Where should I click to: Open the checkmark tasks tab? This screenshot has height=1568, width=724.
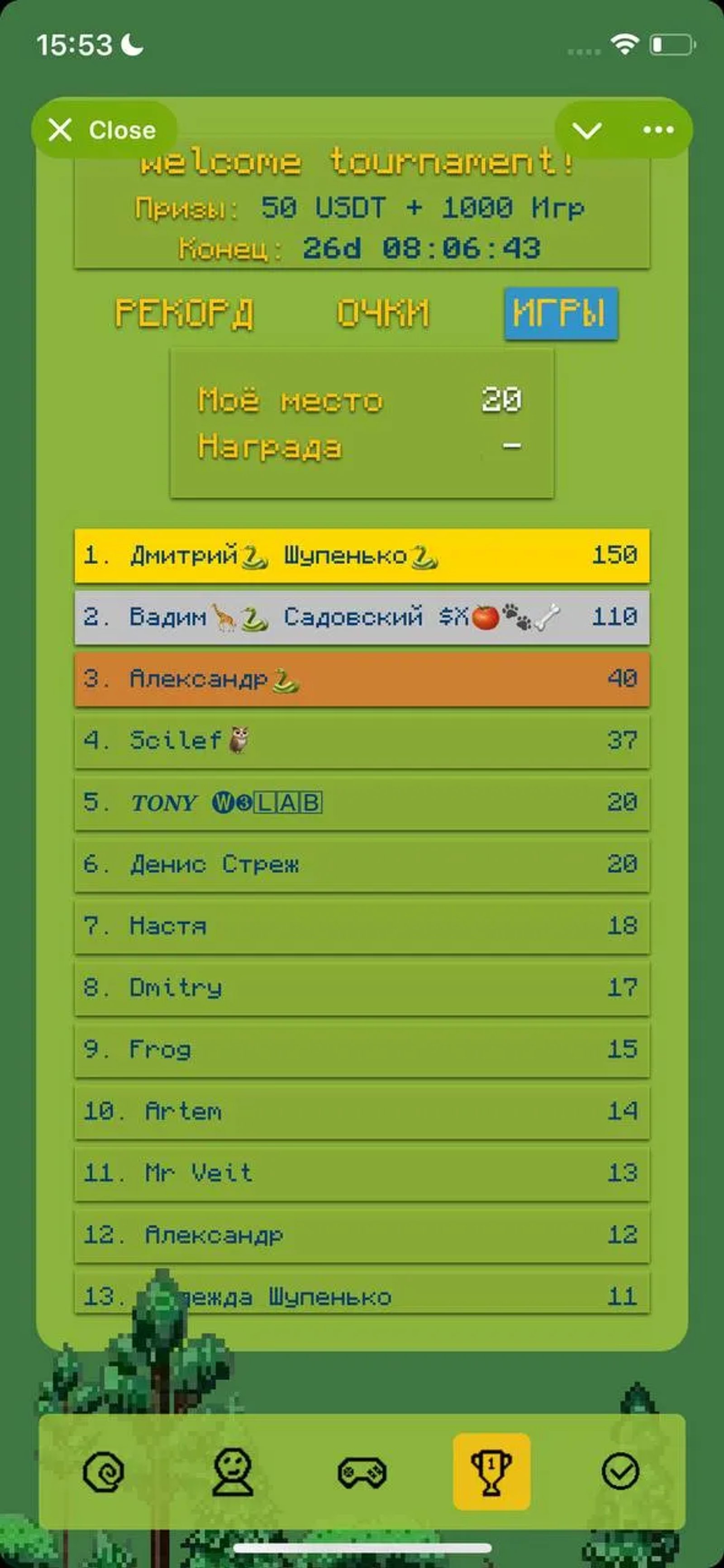(x=620, y=1472)
